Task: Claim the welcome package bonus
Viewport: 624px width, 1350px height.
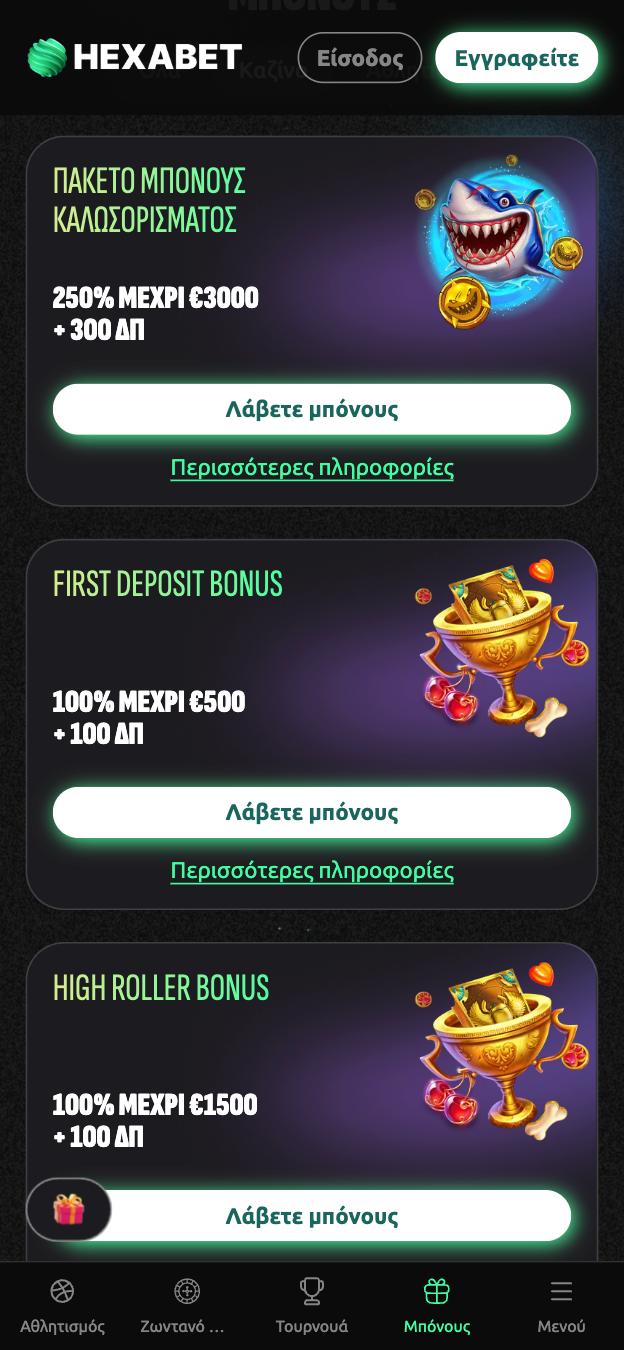Action: [x=312, y=409]
